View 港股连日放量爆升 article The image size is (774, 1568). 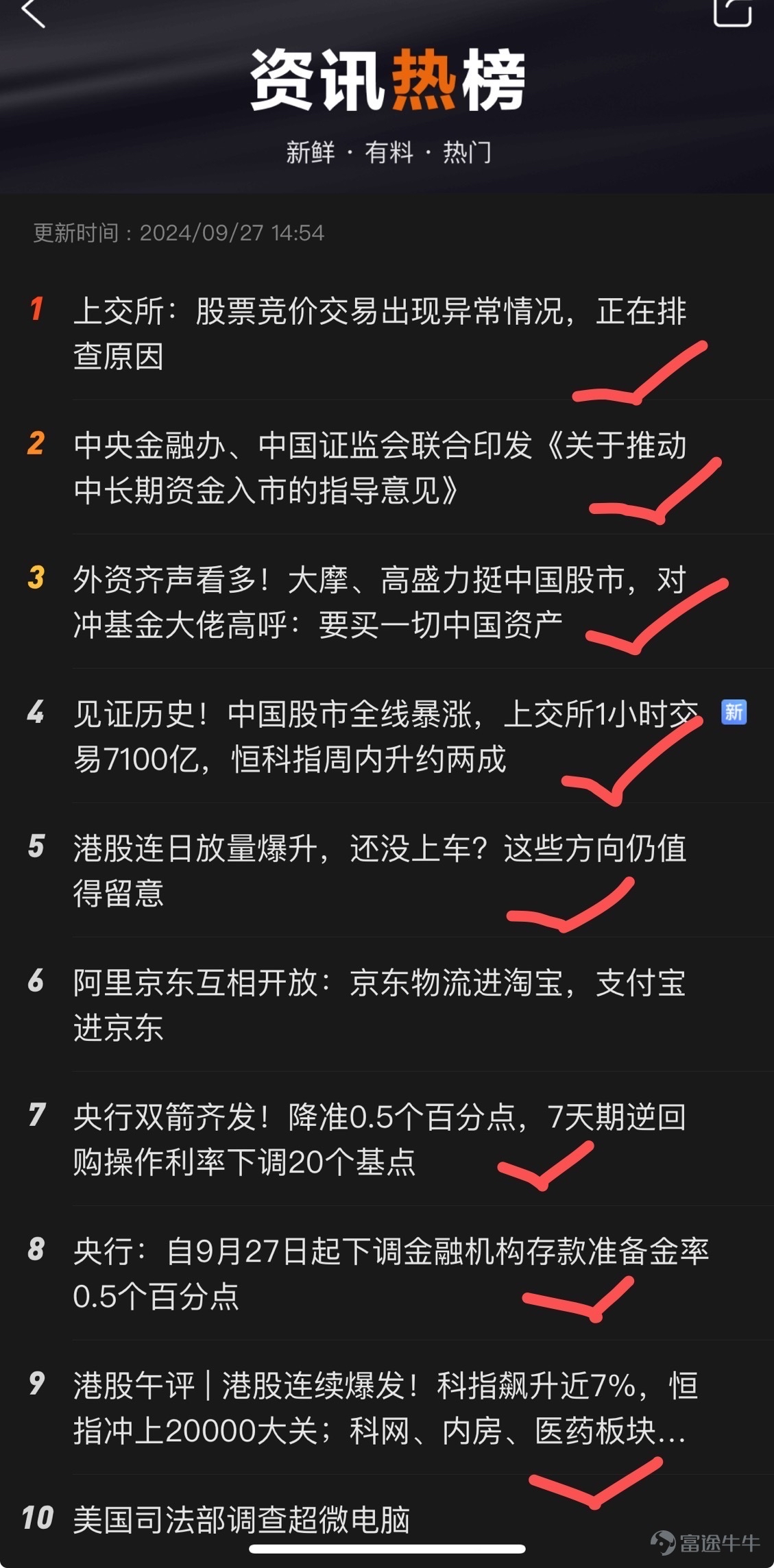(x=379, y=870)
